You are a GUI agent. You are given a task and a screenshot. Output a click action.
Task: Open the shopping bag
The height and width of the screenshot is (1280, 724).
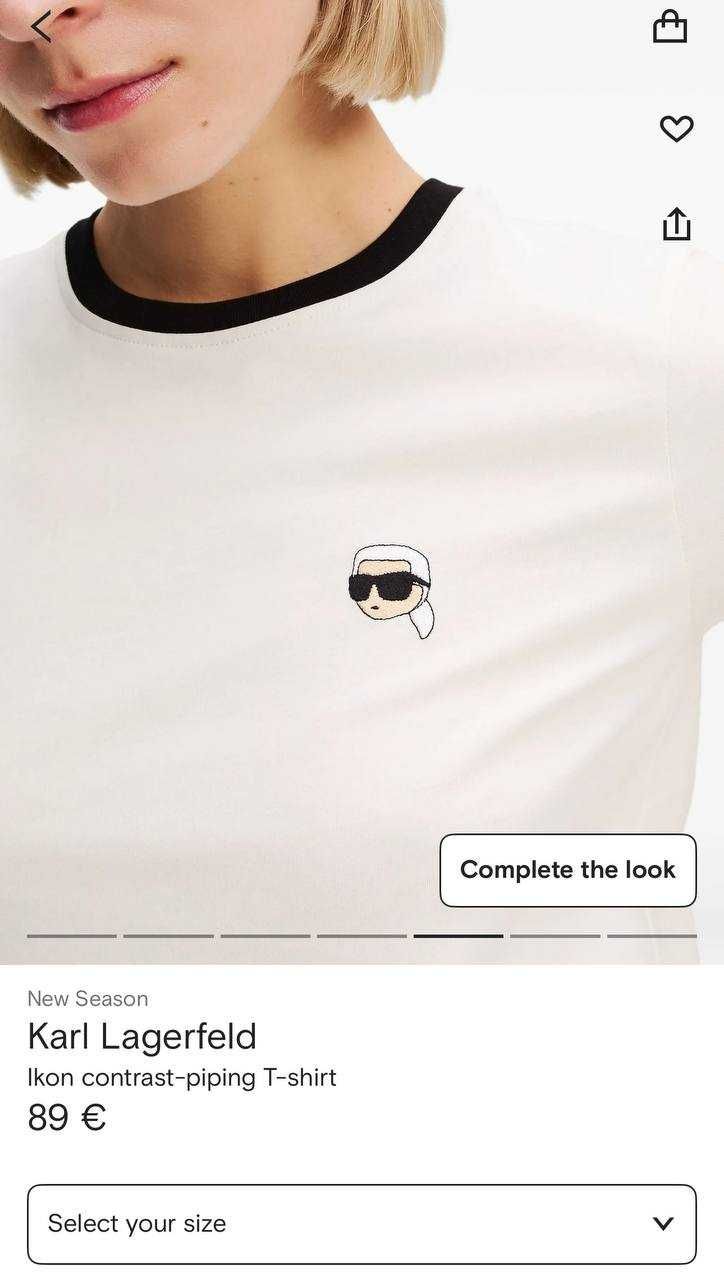[670, 27]
